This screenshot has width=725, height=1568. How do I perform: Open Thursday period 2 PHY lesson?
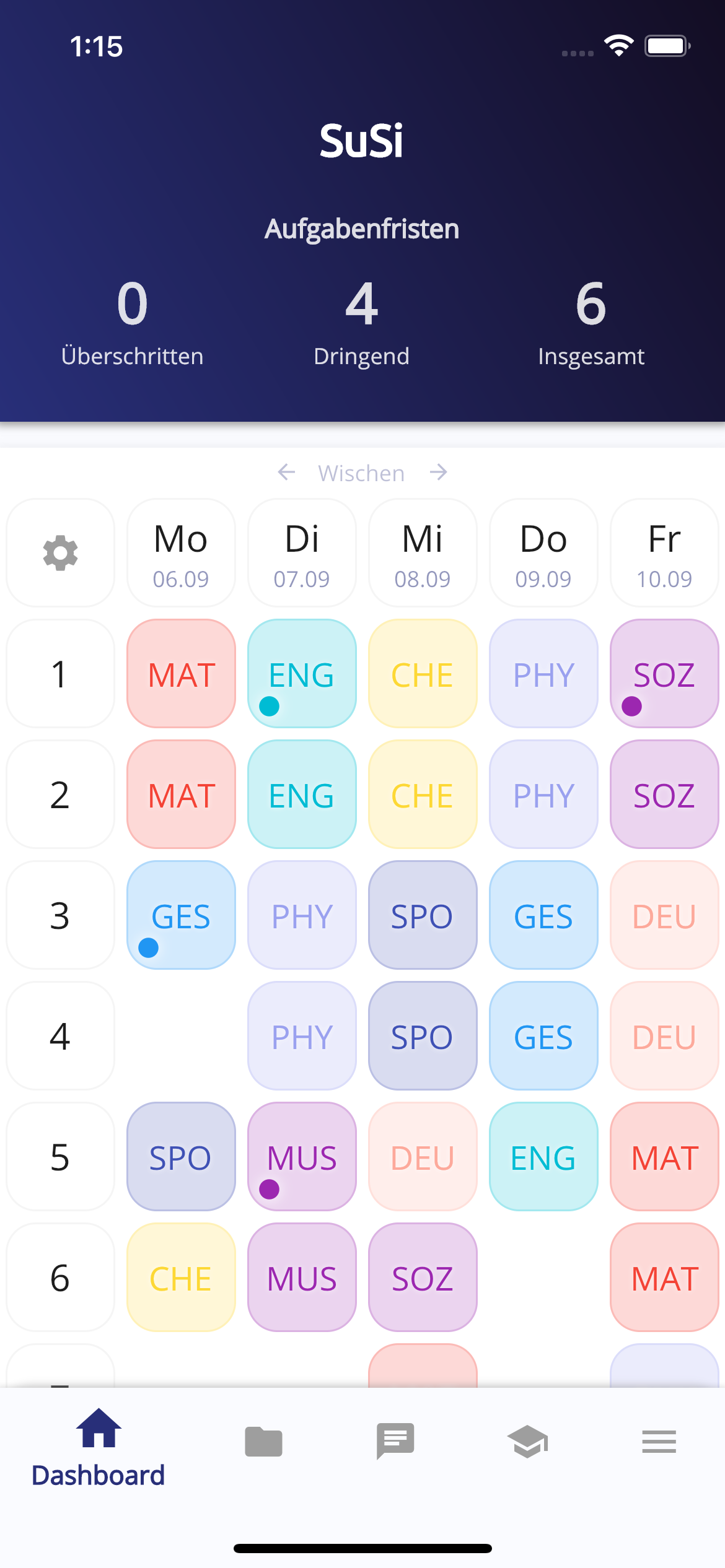point(543,794)
